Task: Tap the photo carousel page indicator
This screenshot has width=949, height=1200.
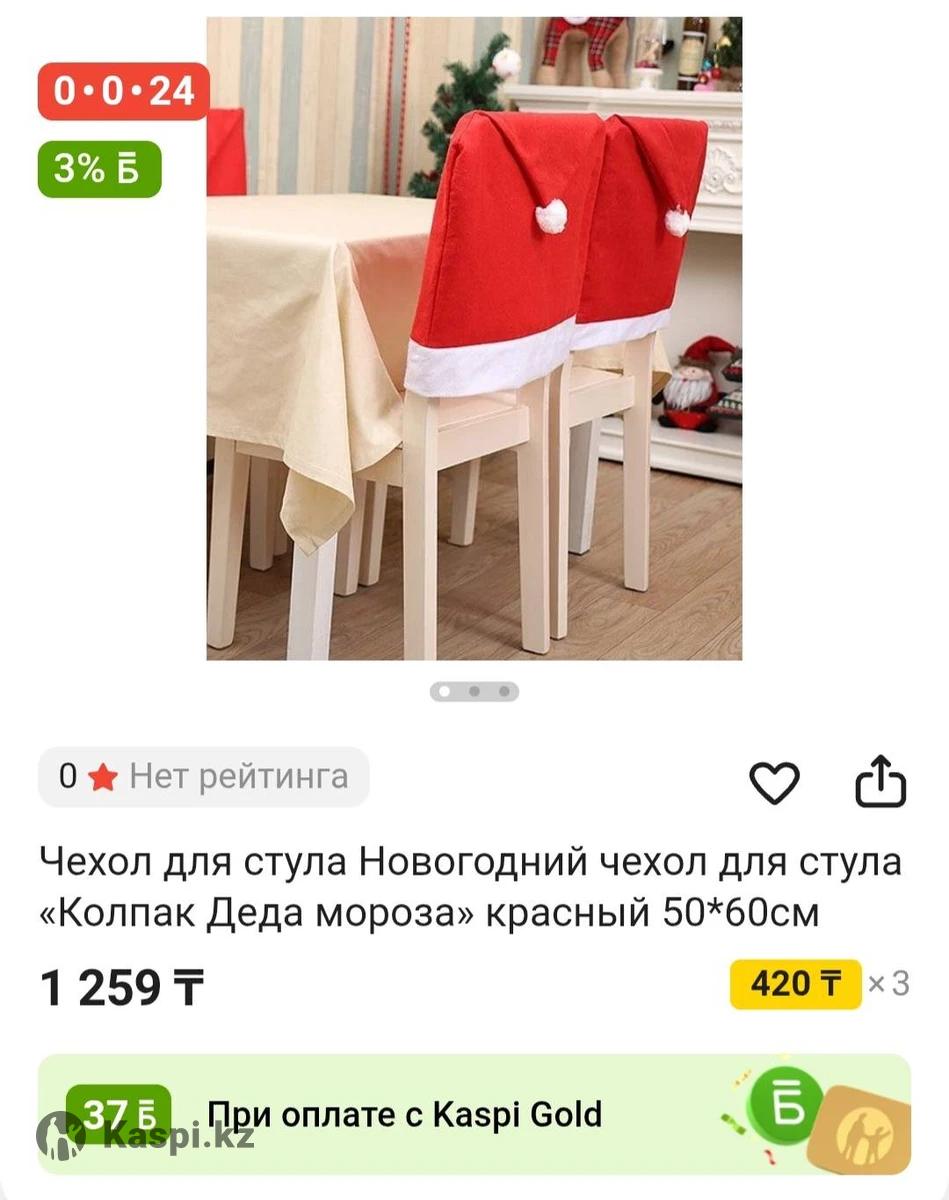Action: pyautogui.click(x=474, y=691)
